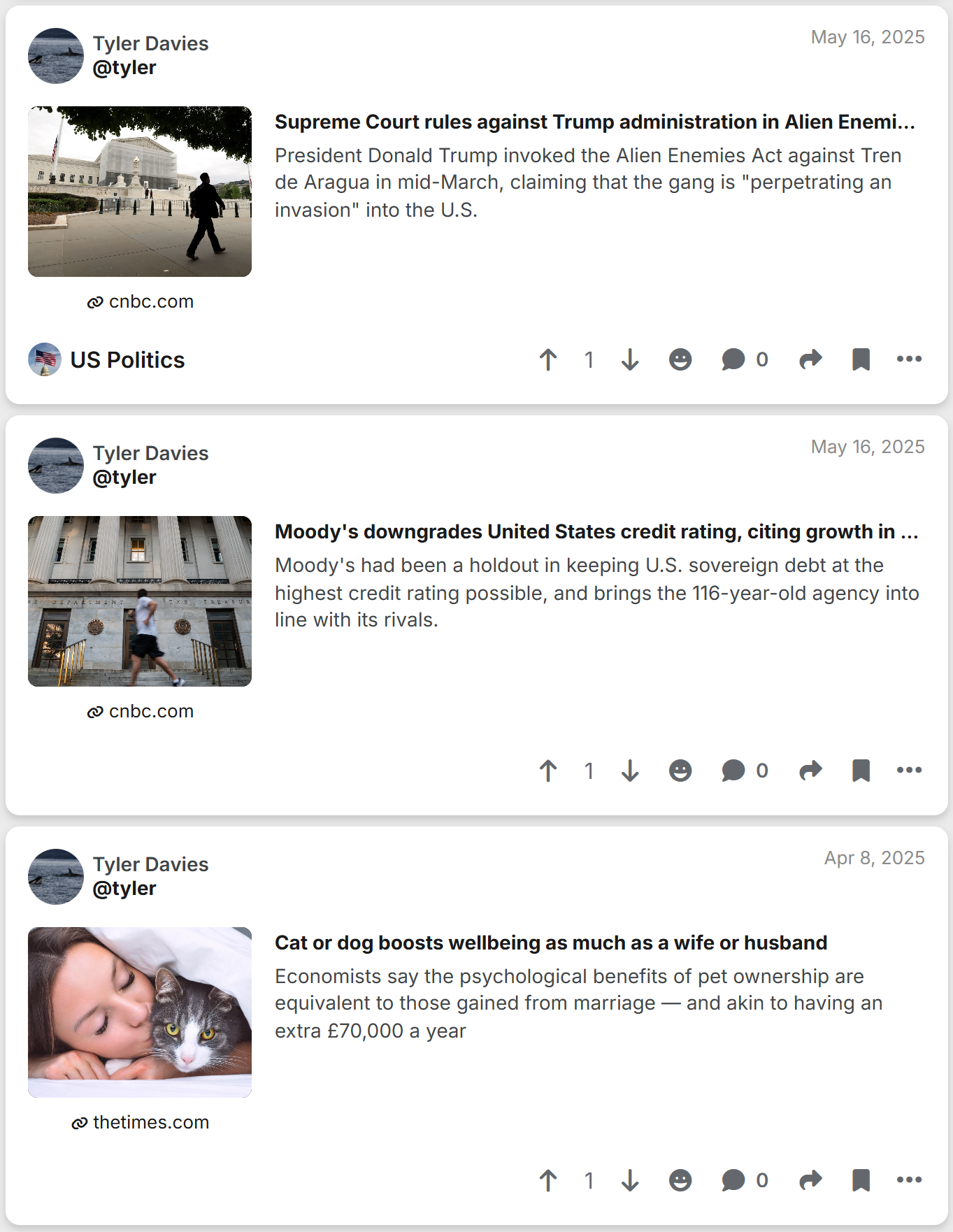Bookmark the Moody's downgrade post
Viewport: 953px width, 1232px height.
coord(861,771)
